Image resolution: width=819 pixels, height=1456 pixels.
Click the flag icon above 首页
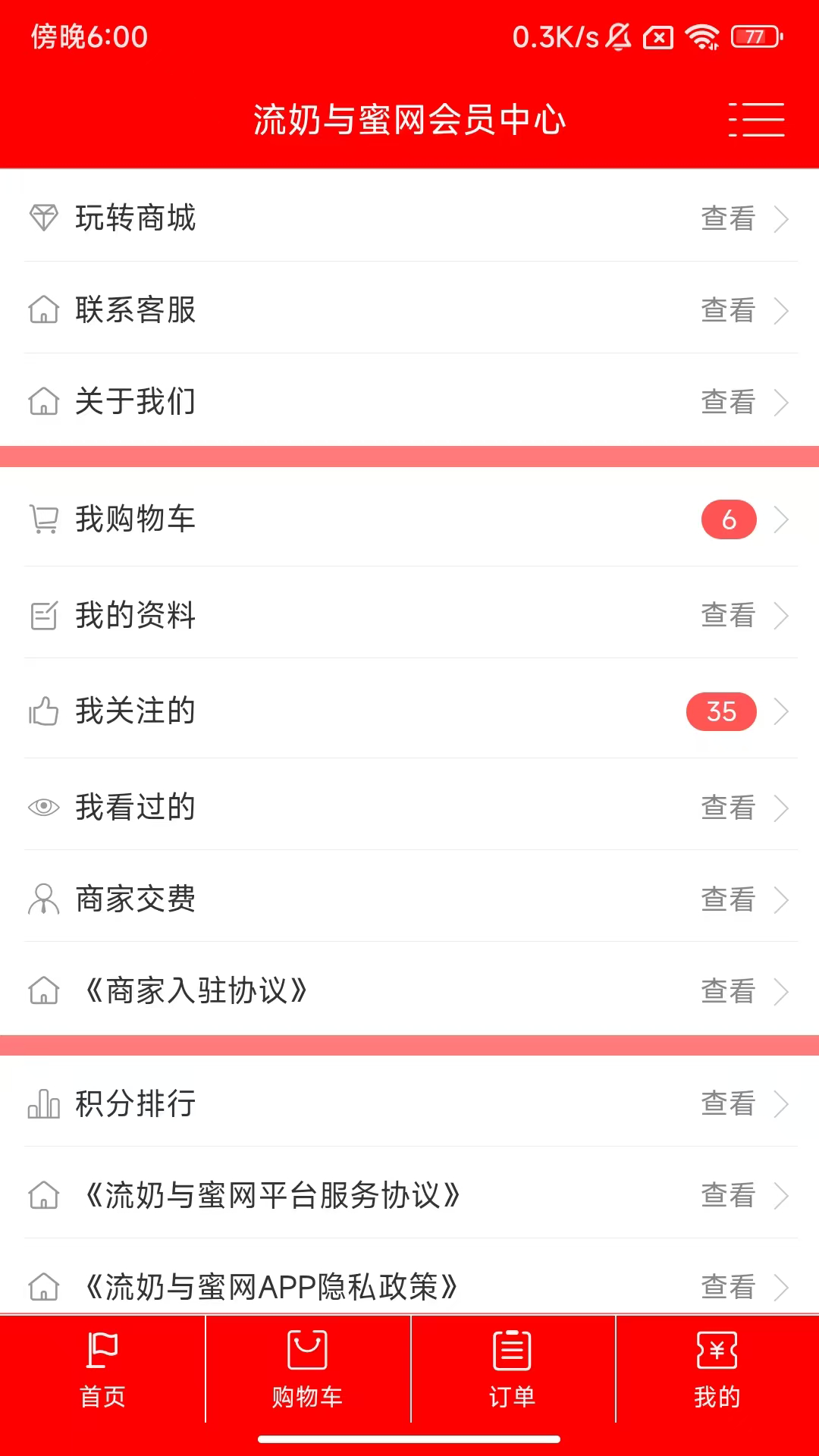(102, 1350)
